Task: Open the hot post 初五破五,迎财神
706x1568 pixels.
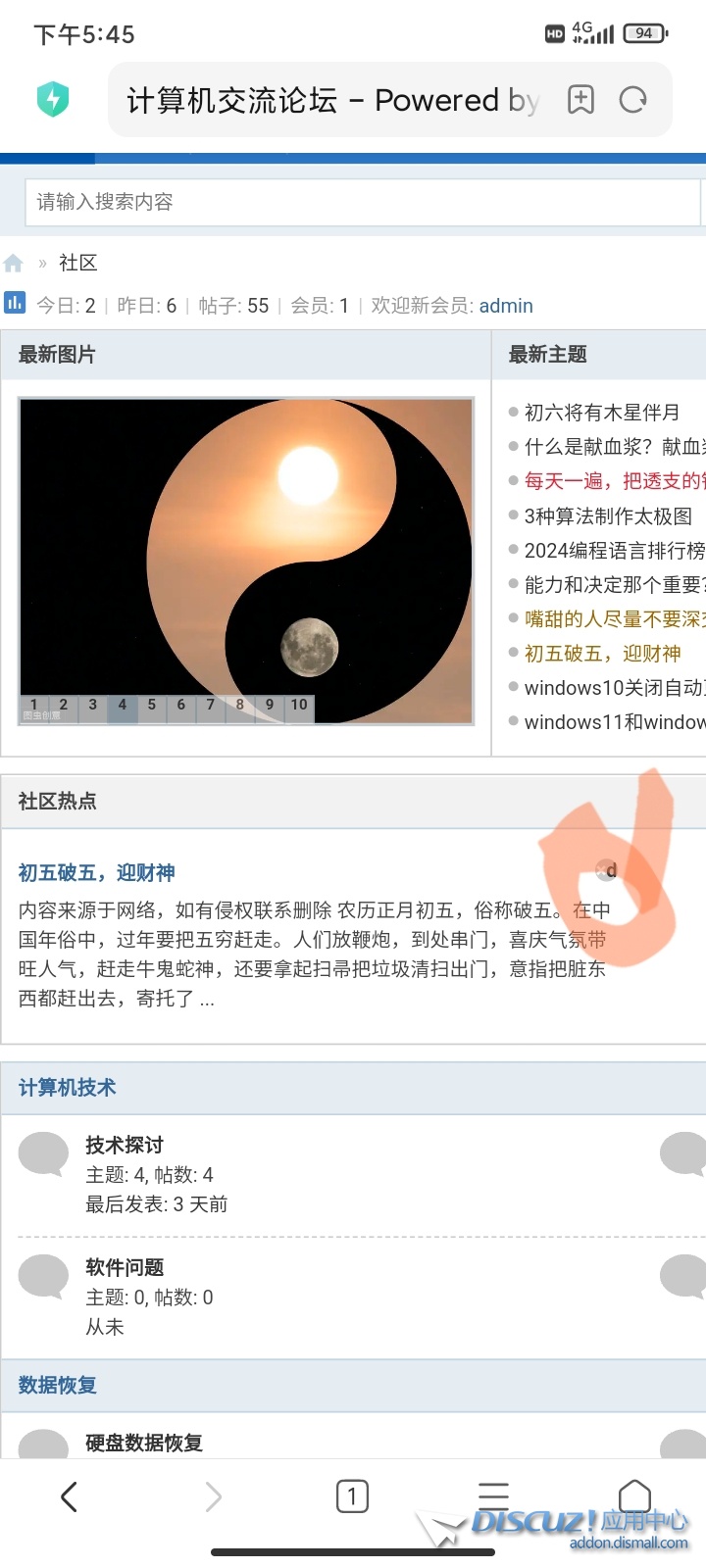Action: pyautogui.click(x=97, y=872)
